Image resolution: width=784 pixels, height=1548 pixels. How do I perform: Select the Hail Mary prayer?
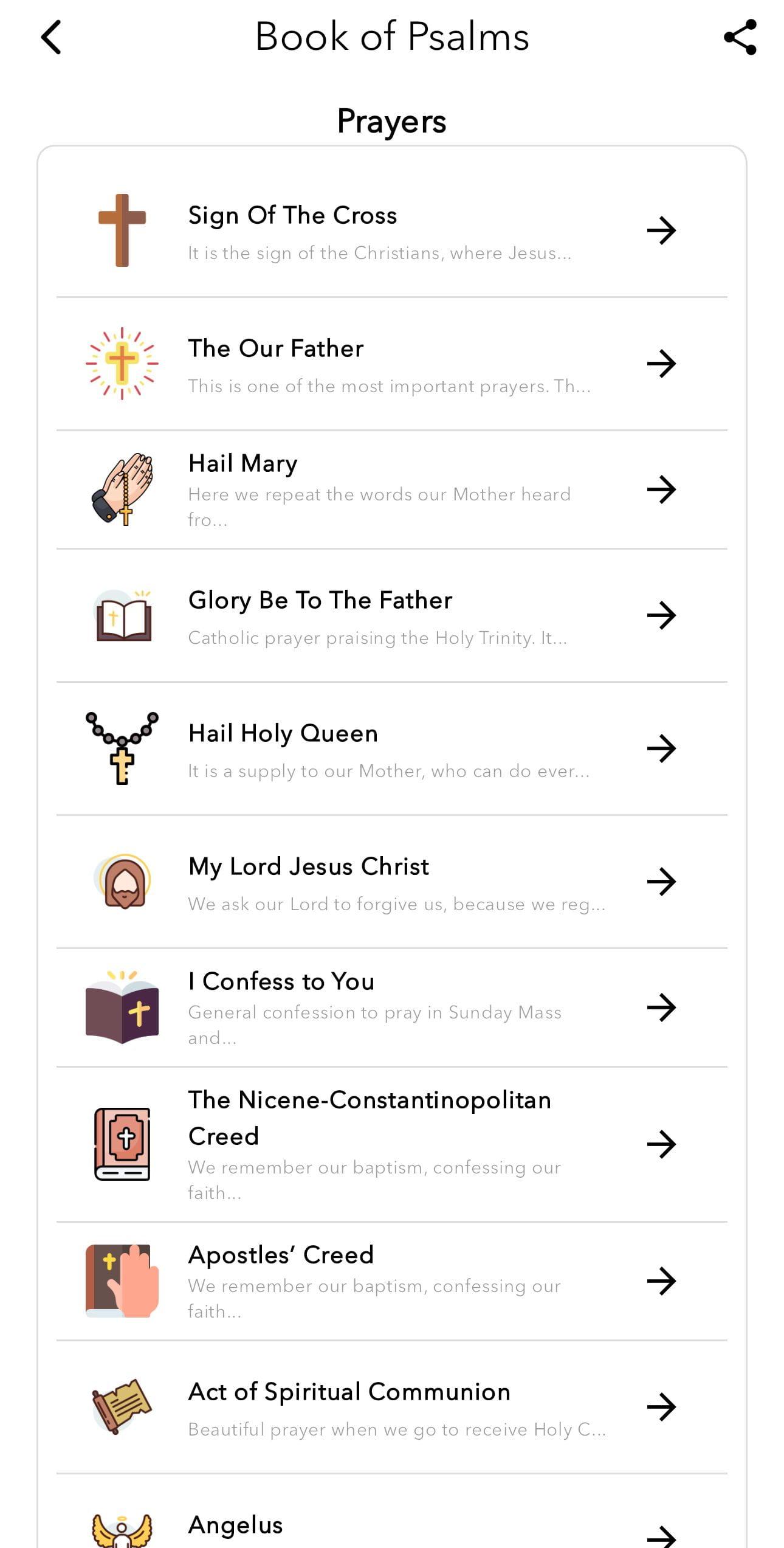click(x=392, y=490)
